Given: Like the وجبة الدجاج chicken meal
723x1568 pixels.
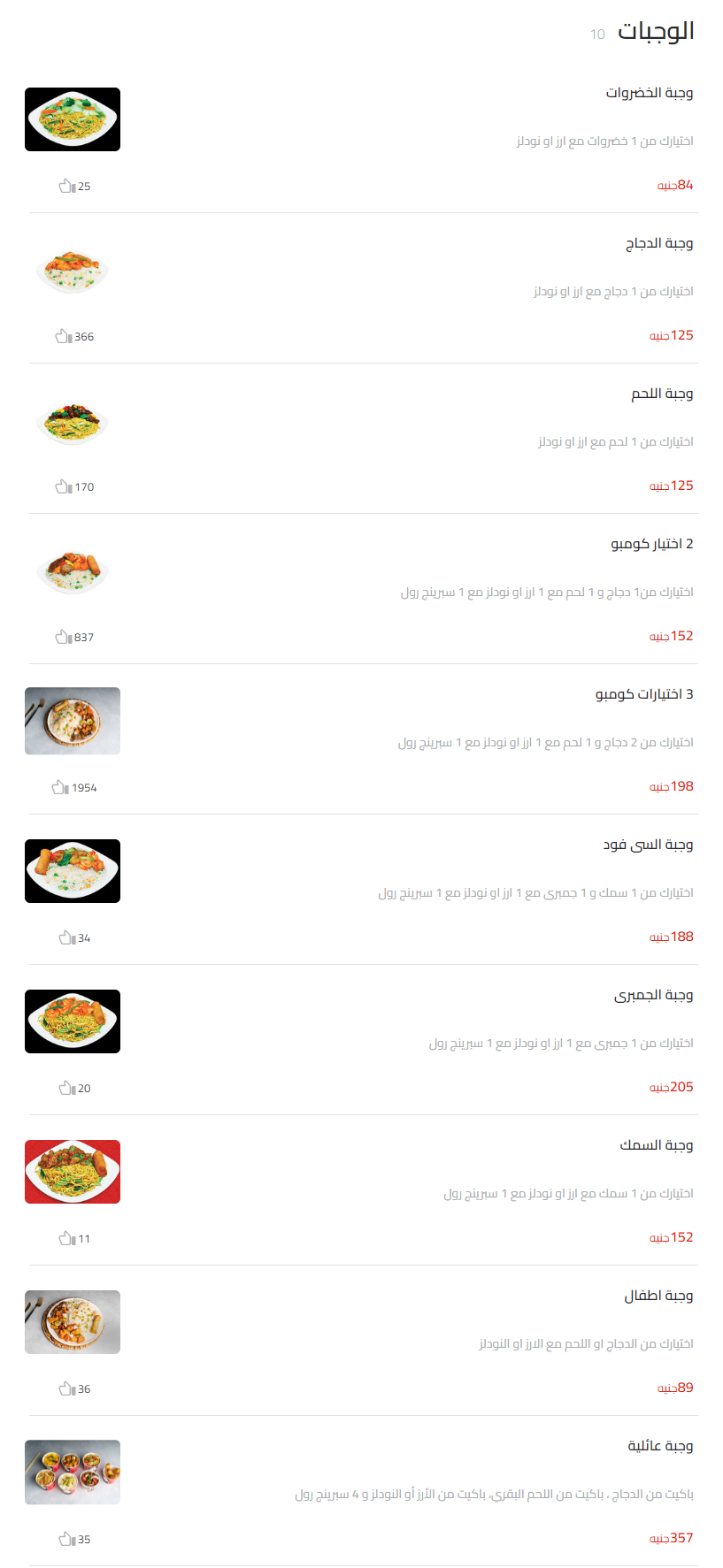Looking at the screenshot, I should 62,336.
